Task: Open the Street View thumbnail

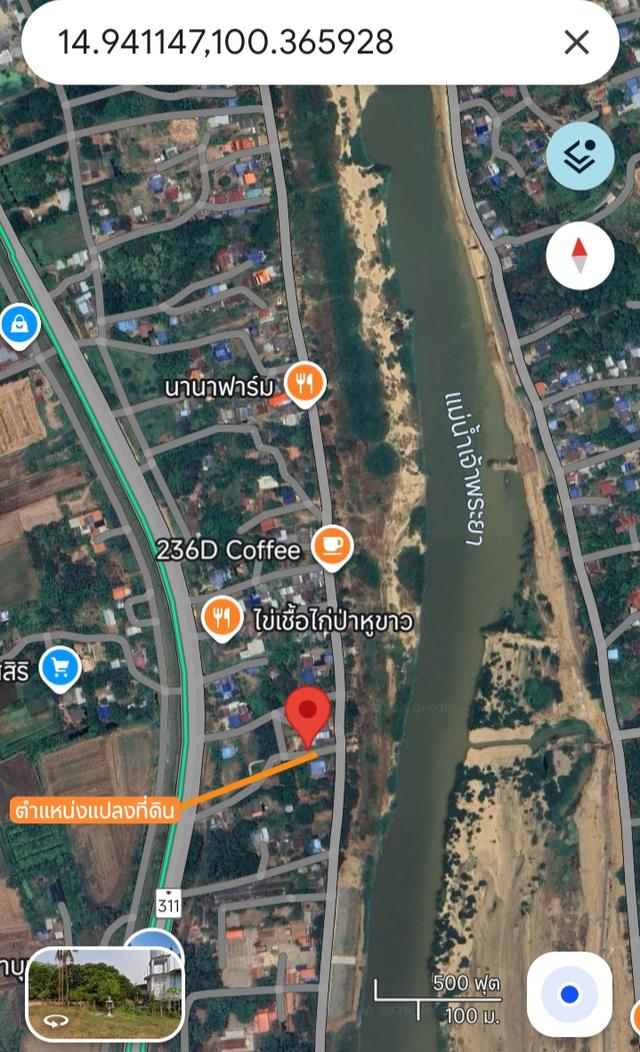Action: click(106, 992)
